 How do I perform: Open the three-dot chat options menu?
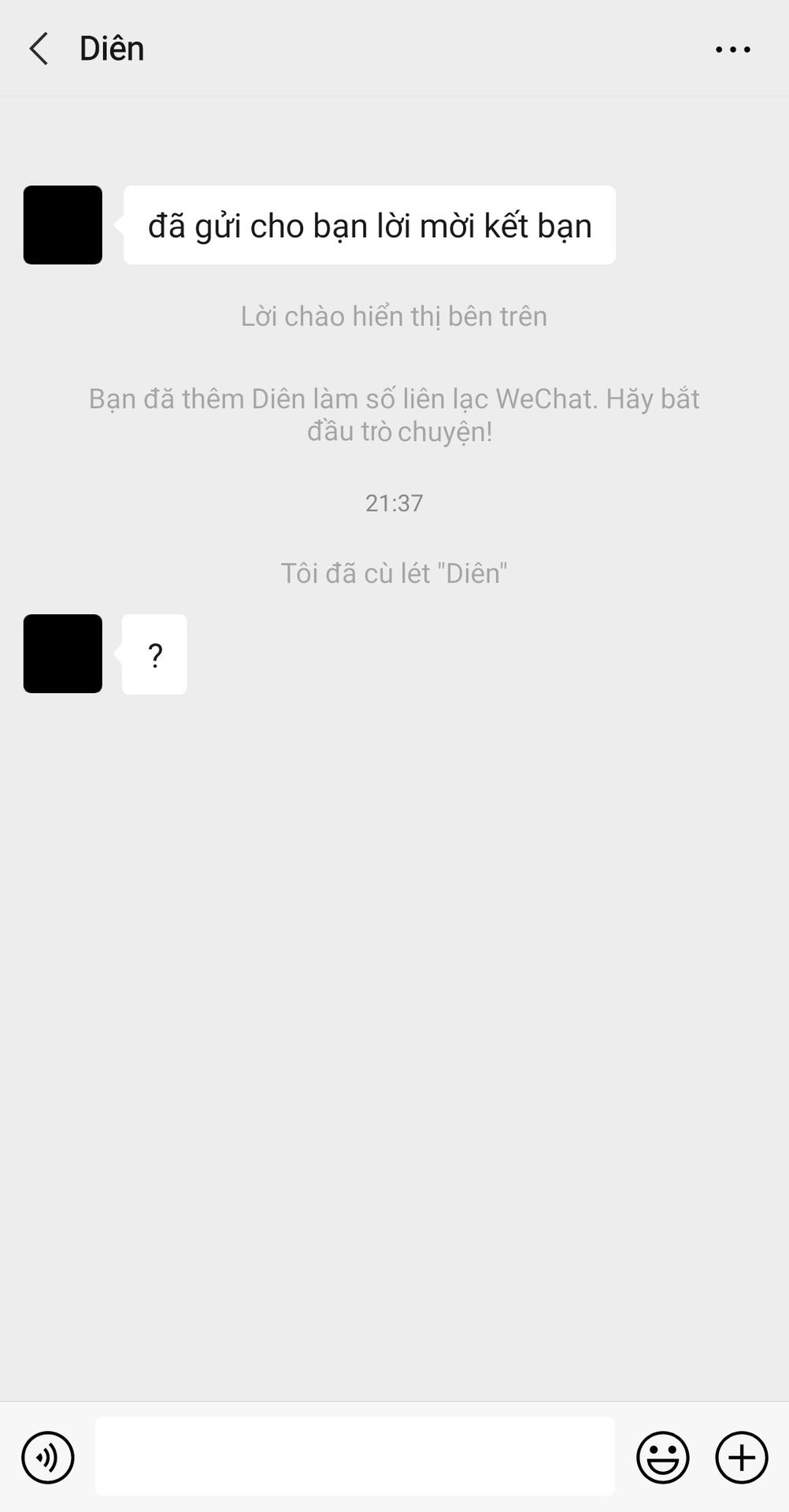(732, 50)
